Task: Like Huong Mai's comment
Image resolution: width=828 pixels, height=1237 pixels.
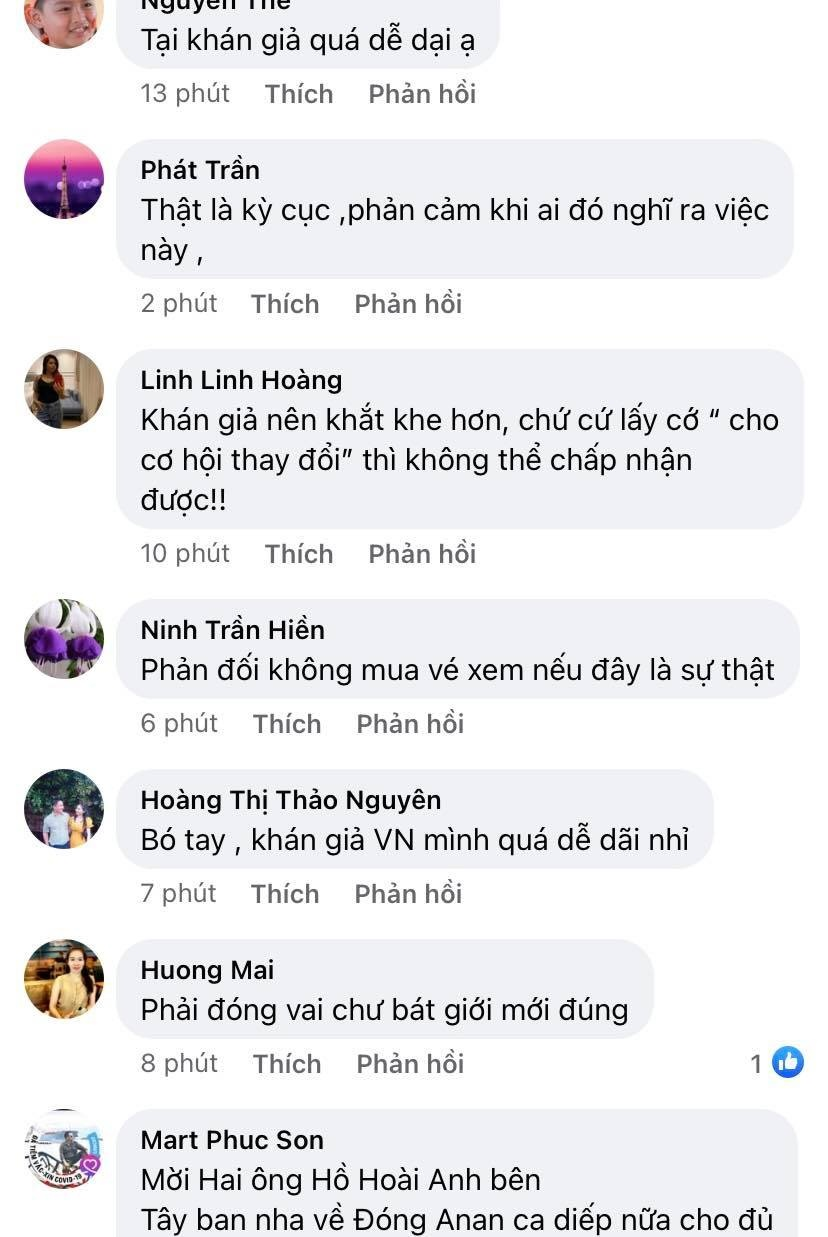Action: pos(287,1064)
